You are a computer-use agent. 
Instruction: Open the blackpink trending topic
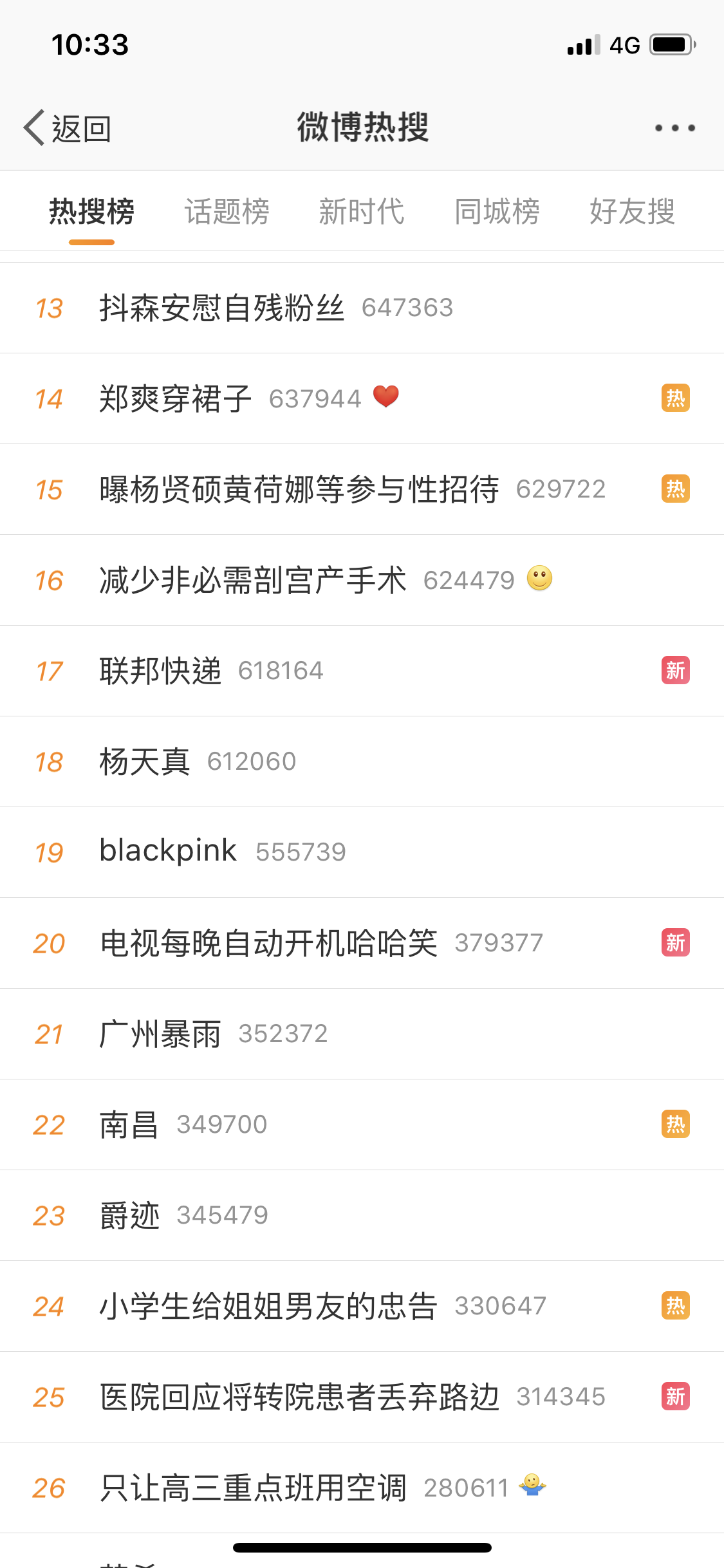[x=362, y=852]
